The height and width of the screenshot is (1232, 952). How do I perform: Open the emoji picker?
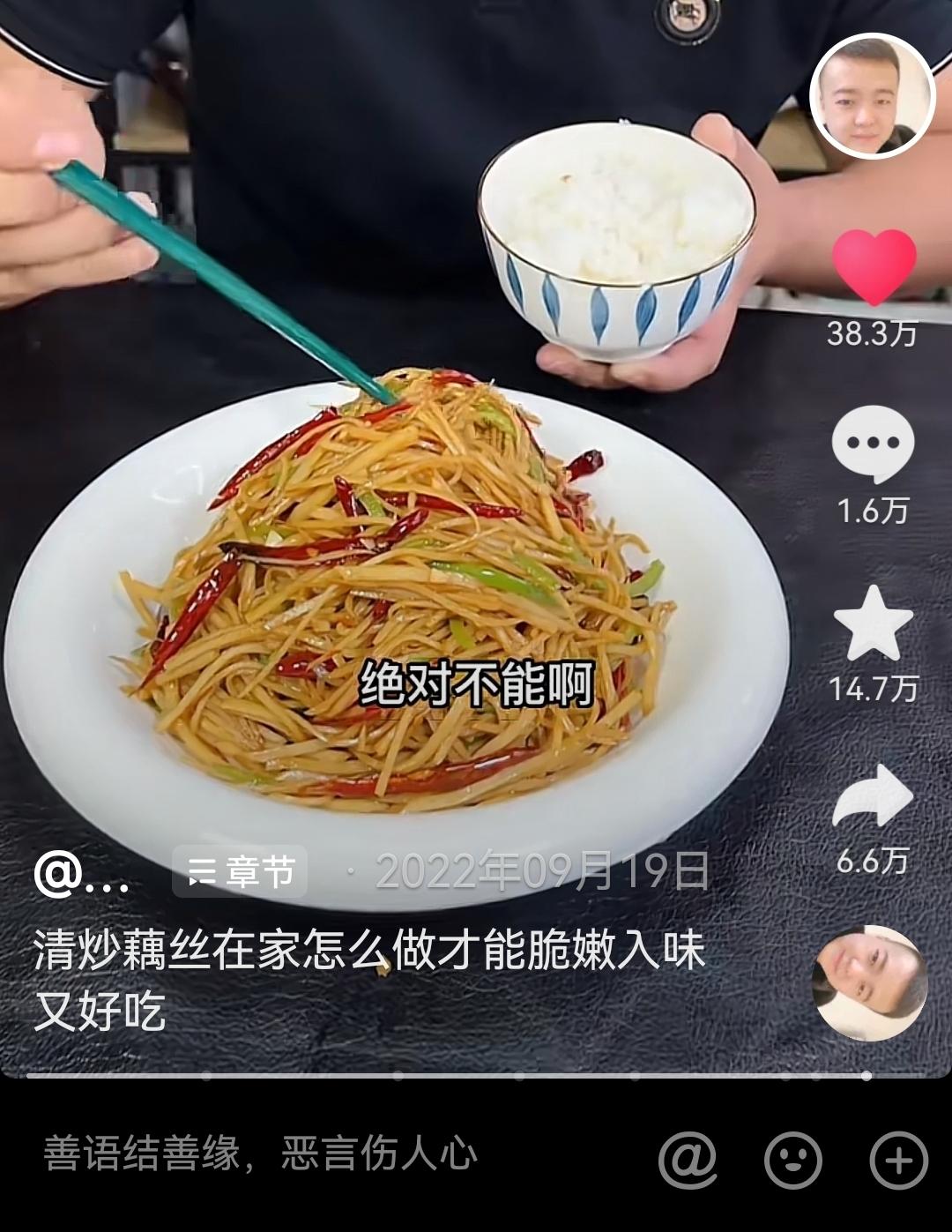(x=793, y=1160)
